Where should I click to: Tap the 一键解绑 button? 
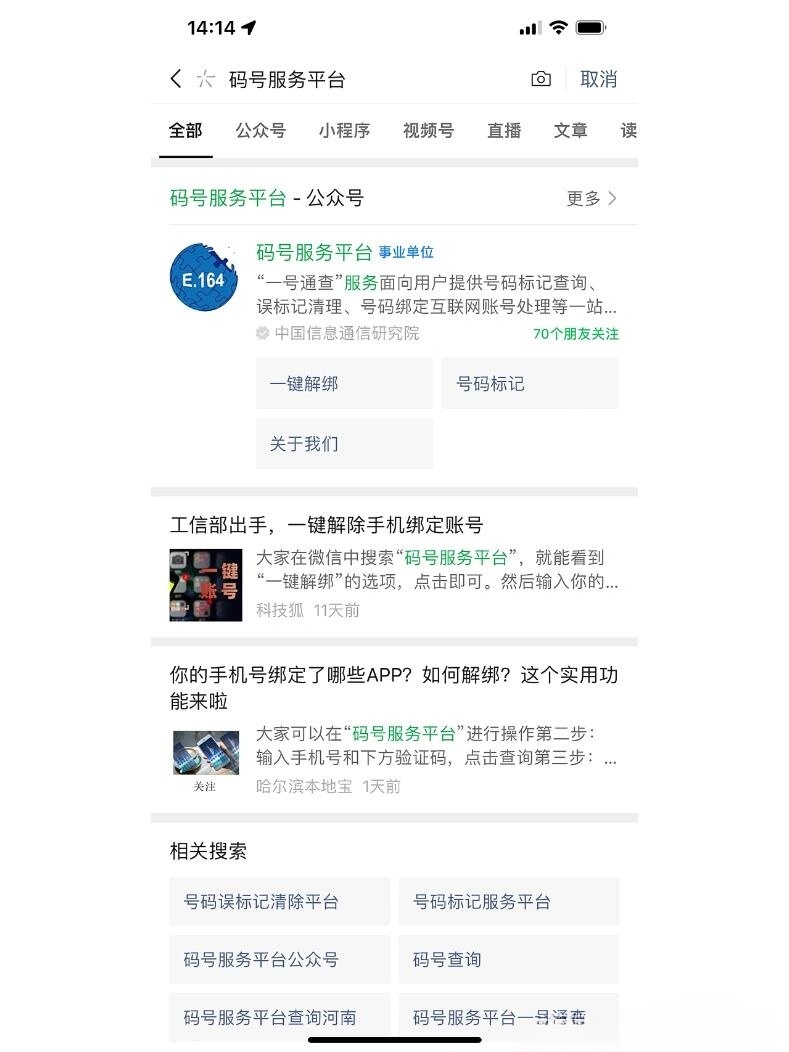click(x=344, y=384)
